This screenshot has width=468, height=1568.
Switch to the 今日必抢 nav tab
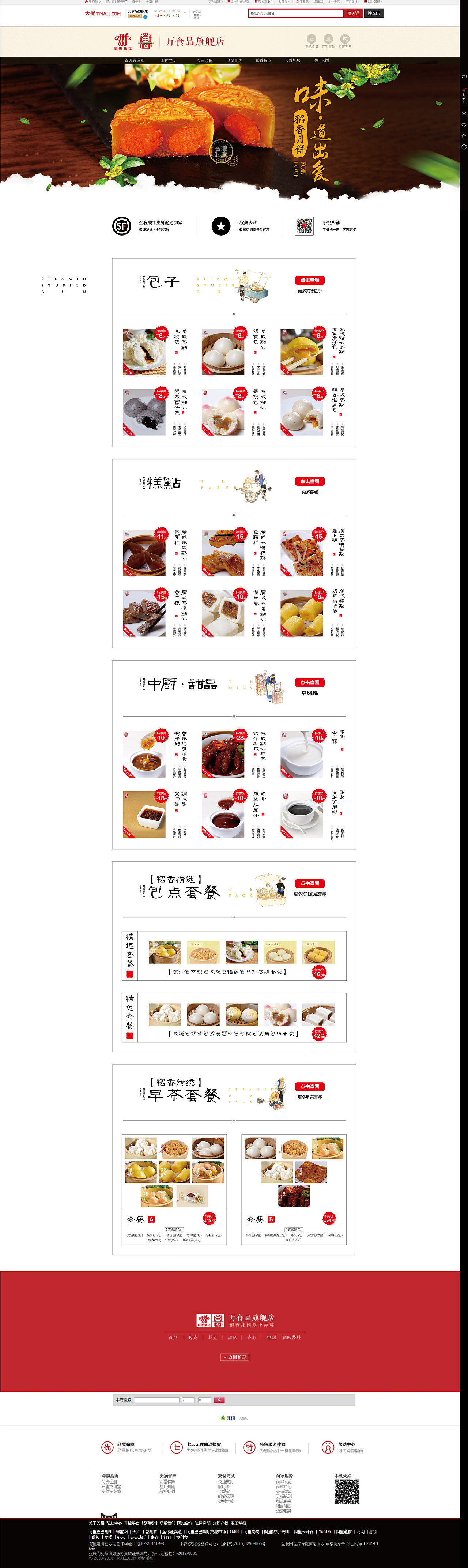pyautogui.click(x=204, y=60)
